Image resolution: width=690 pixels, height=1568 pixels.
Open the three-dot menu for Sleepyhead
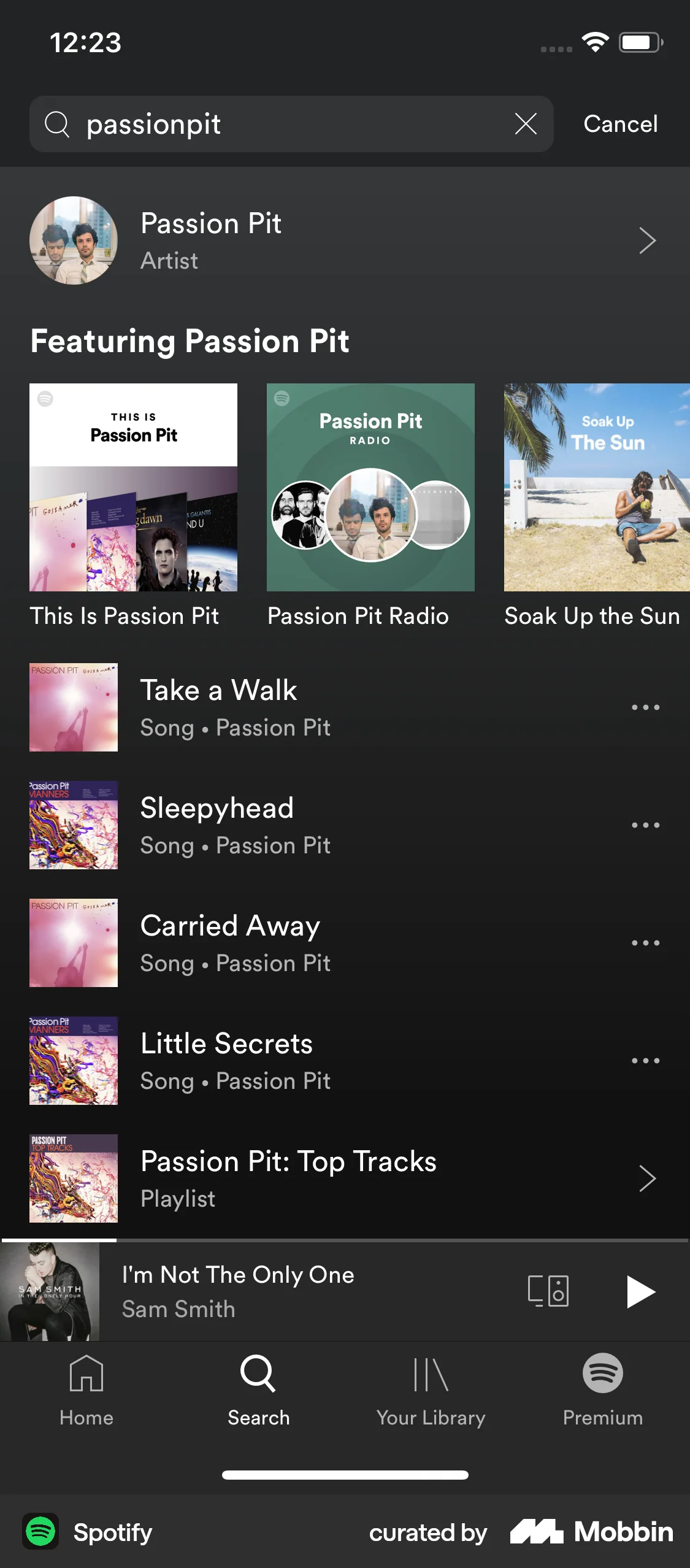646,824
